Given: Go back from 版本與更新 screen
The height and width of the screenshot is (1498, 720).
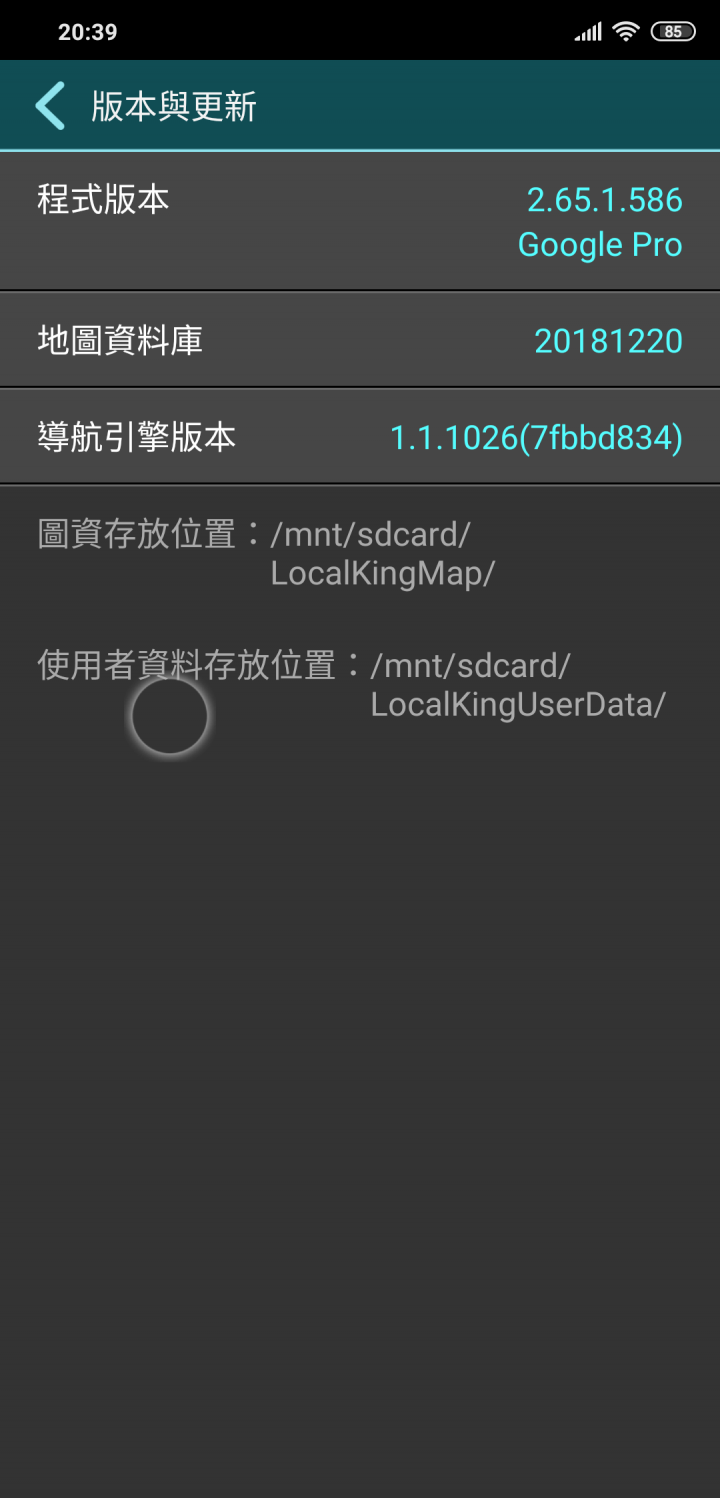Looking at the screenshot, I should coord(50,106).
